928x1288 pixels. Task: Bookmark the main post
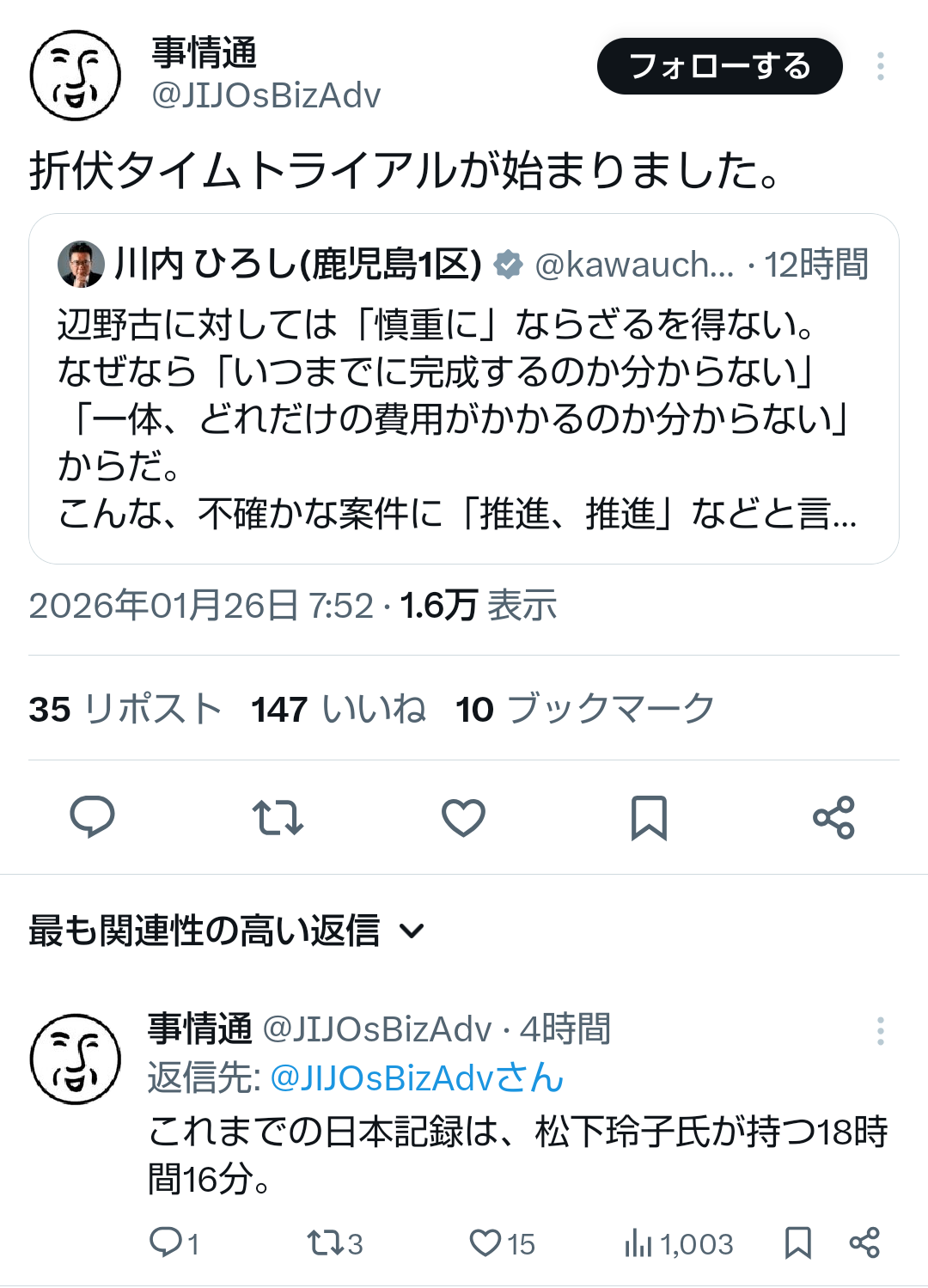[x=649, y=816]
